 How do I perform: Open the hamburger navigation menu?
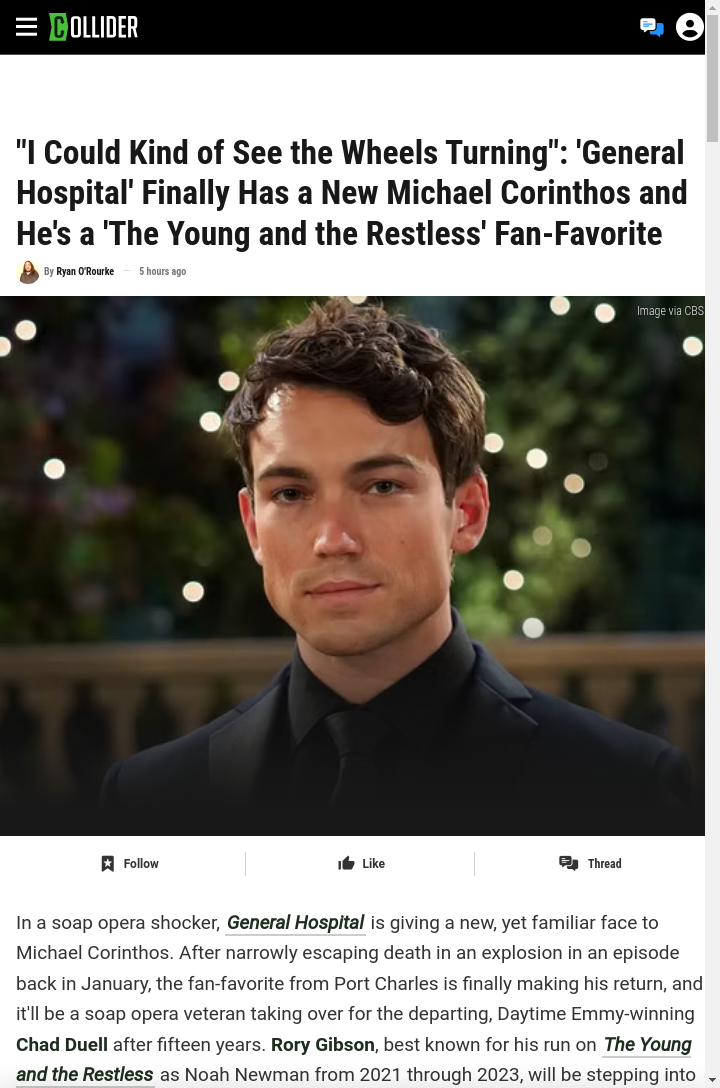26,27
